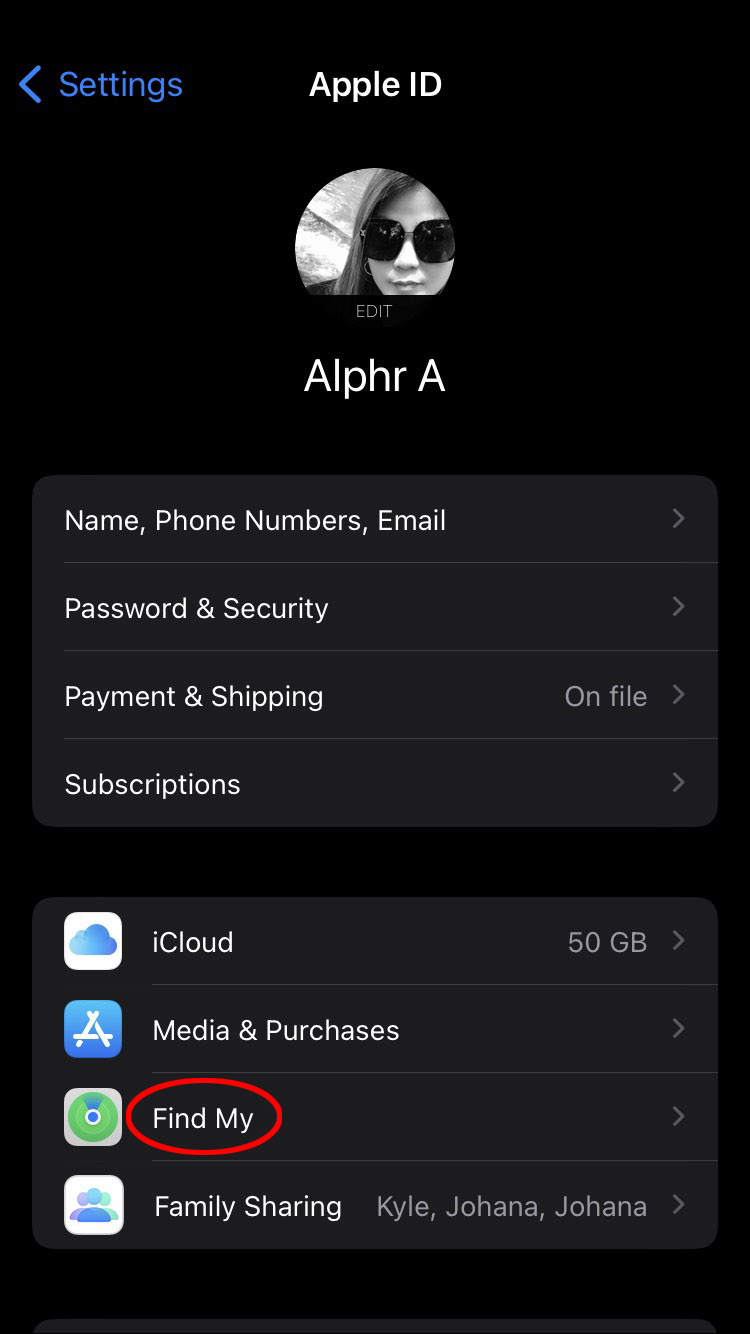View Subscriptions

coord(374,784)
